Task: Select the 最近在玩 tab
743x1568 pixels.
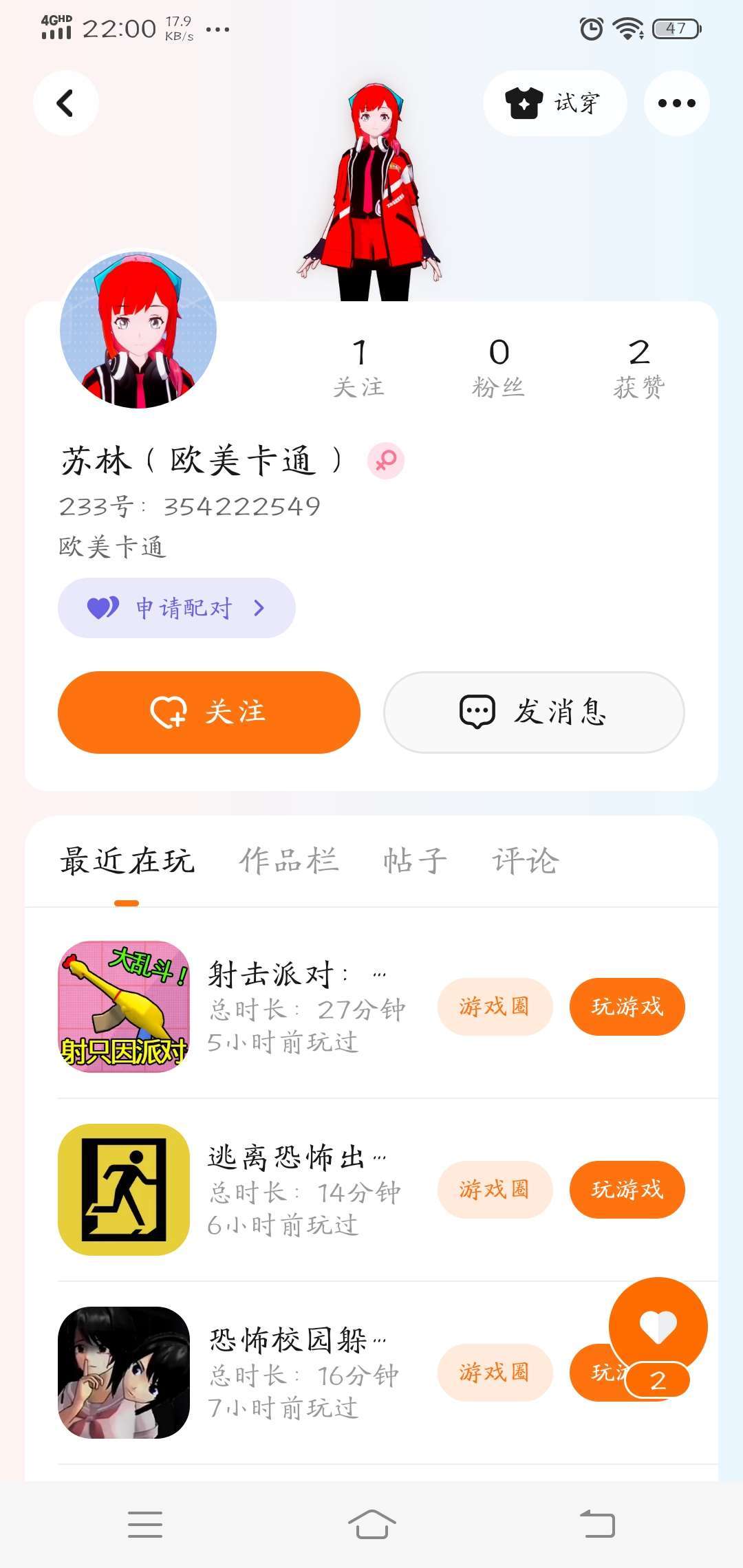Action: (127, 860)
